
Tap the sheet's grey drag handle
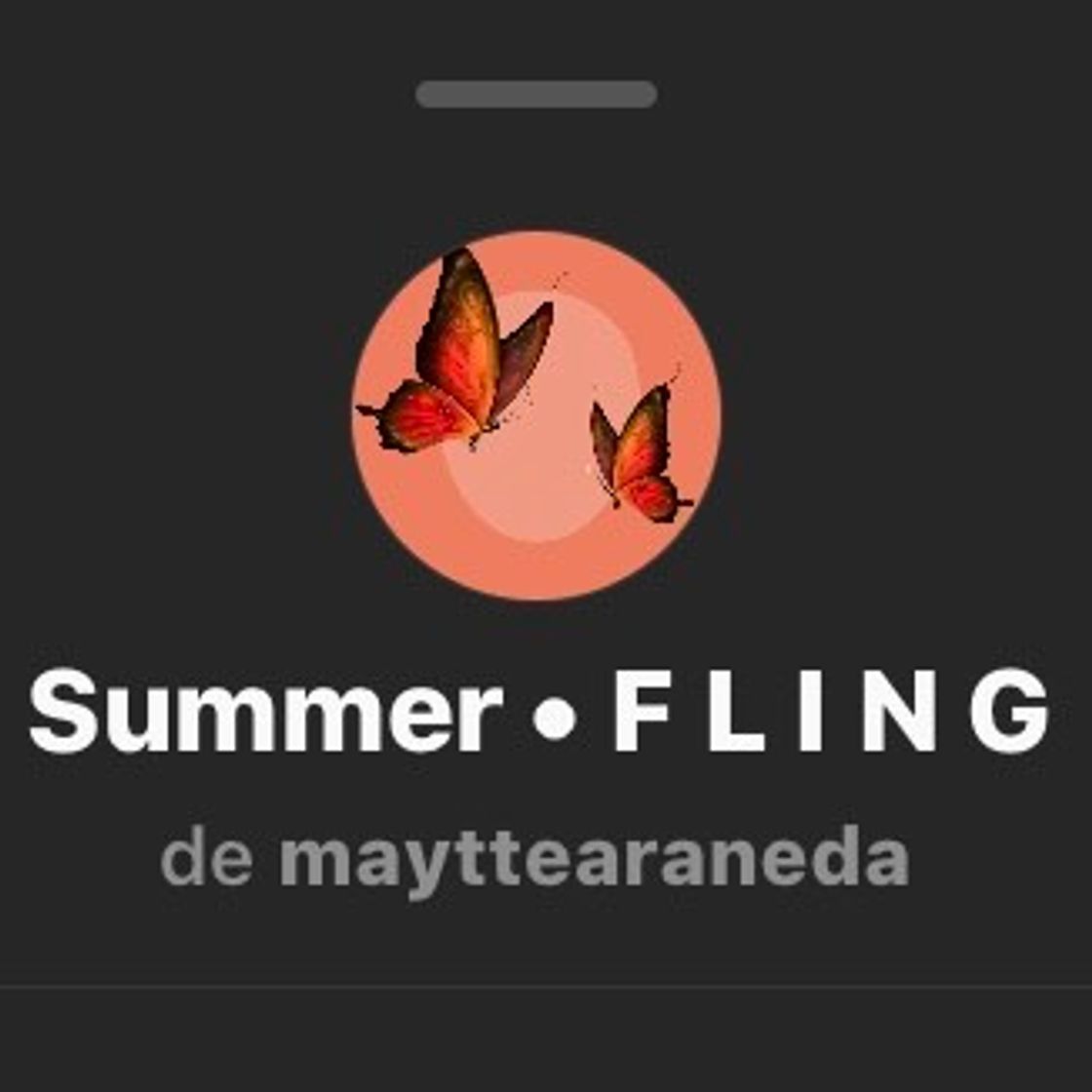point(536,95)
